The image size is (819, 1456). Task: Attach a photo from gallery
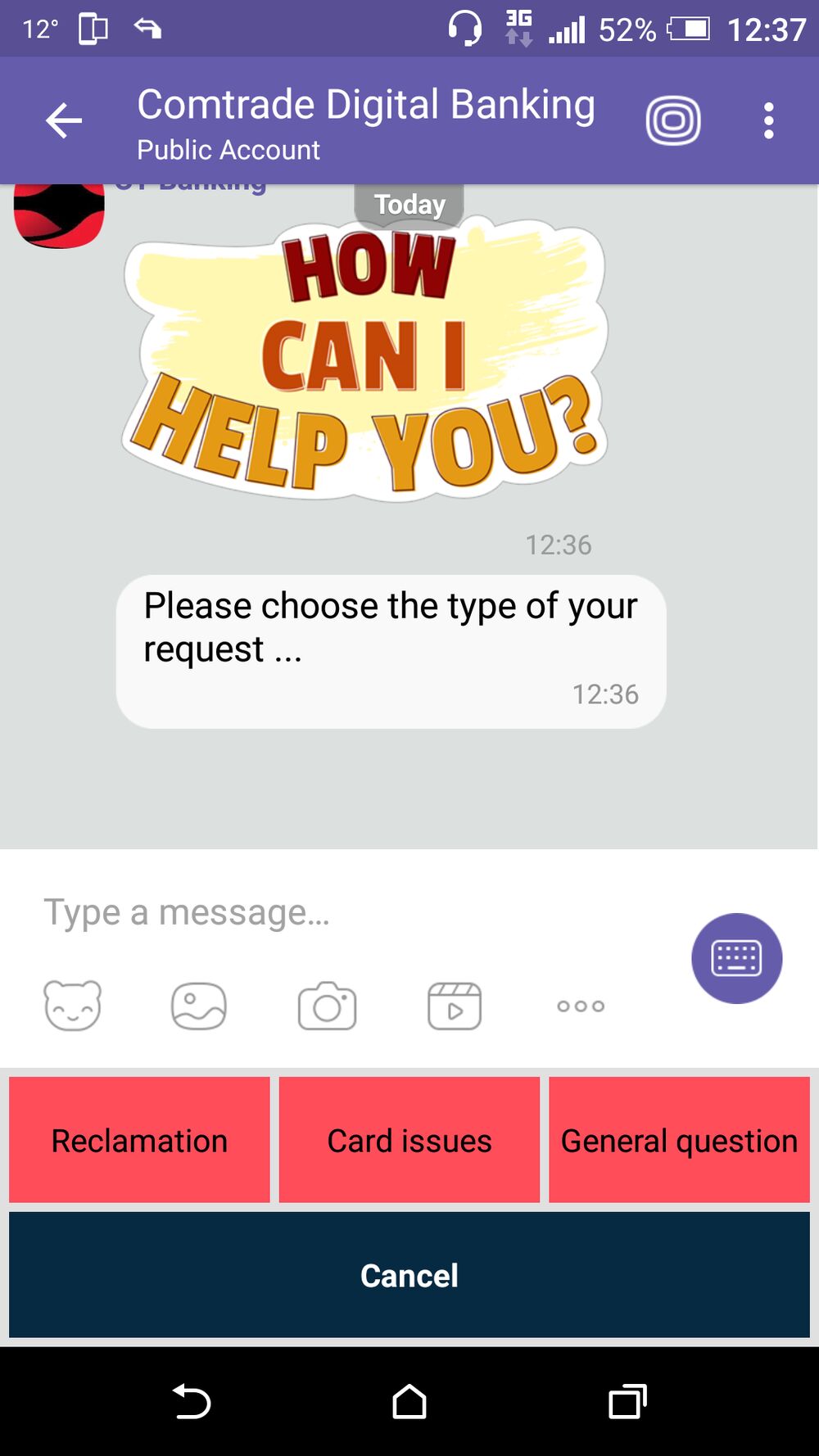(199, 1006)
